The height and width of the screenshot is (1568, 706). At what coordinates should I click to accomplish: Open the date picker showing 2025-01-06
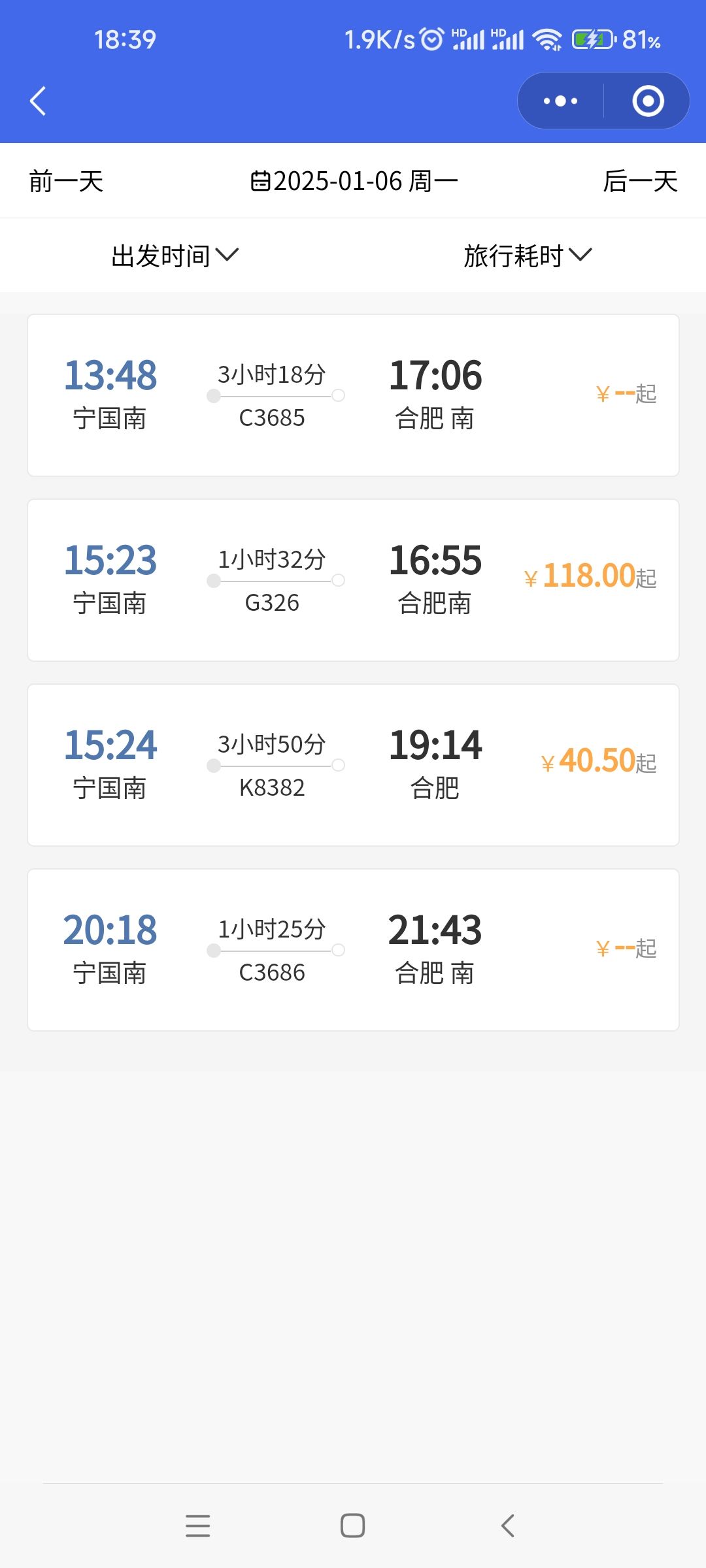[x=354, y=181]
